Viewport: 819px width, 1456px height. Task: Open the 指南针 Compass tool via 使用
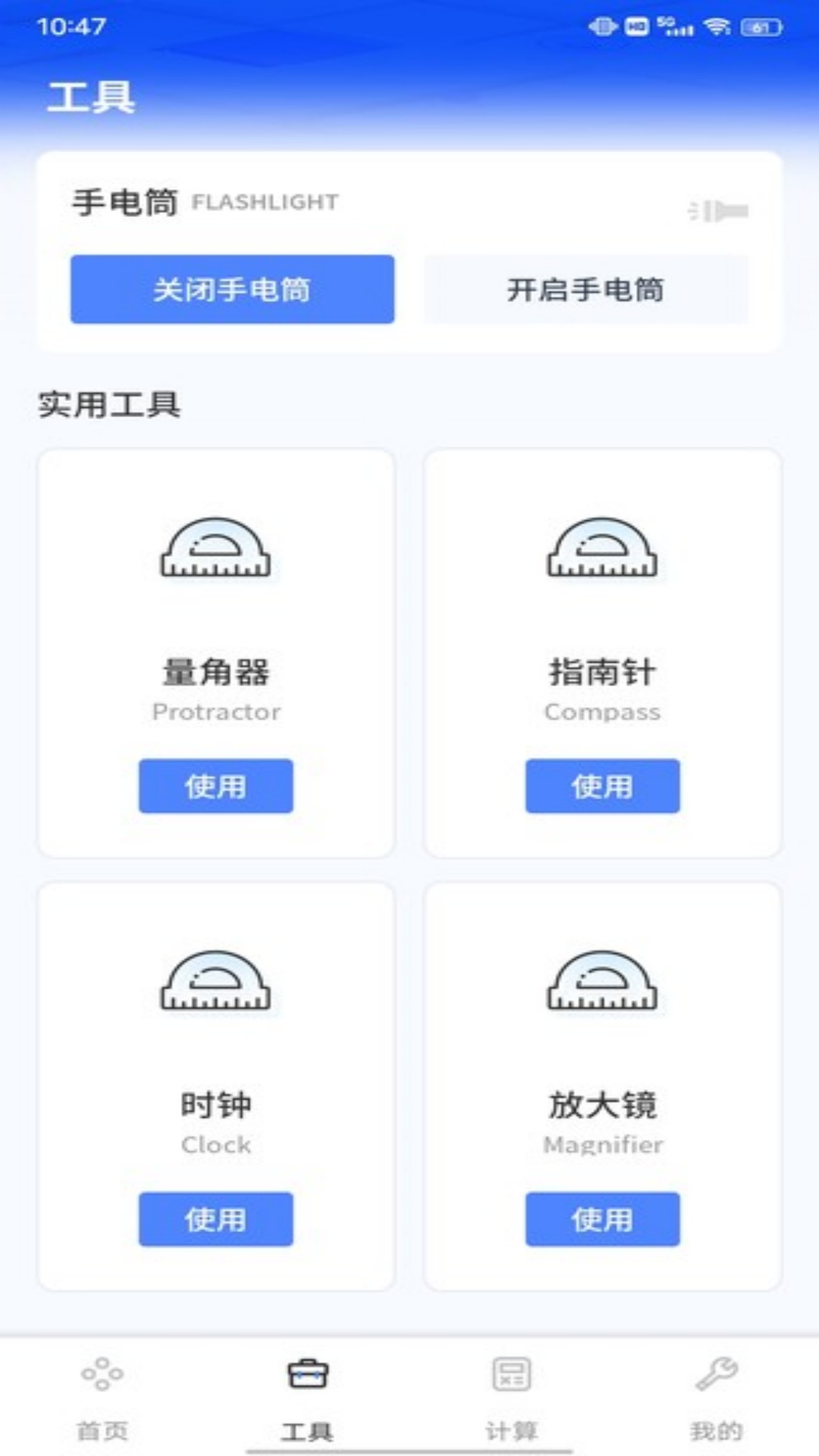602,786
